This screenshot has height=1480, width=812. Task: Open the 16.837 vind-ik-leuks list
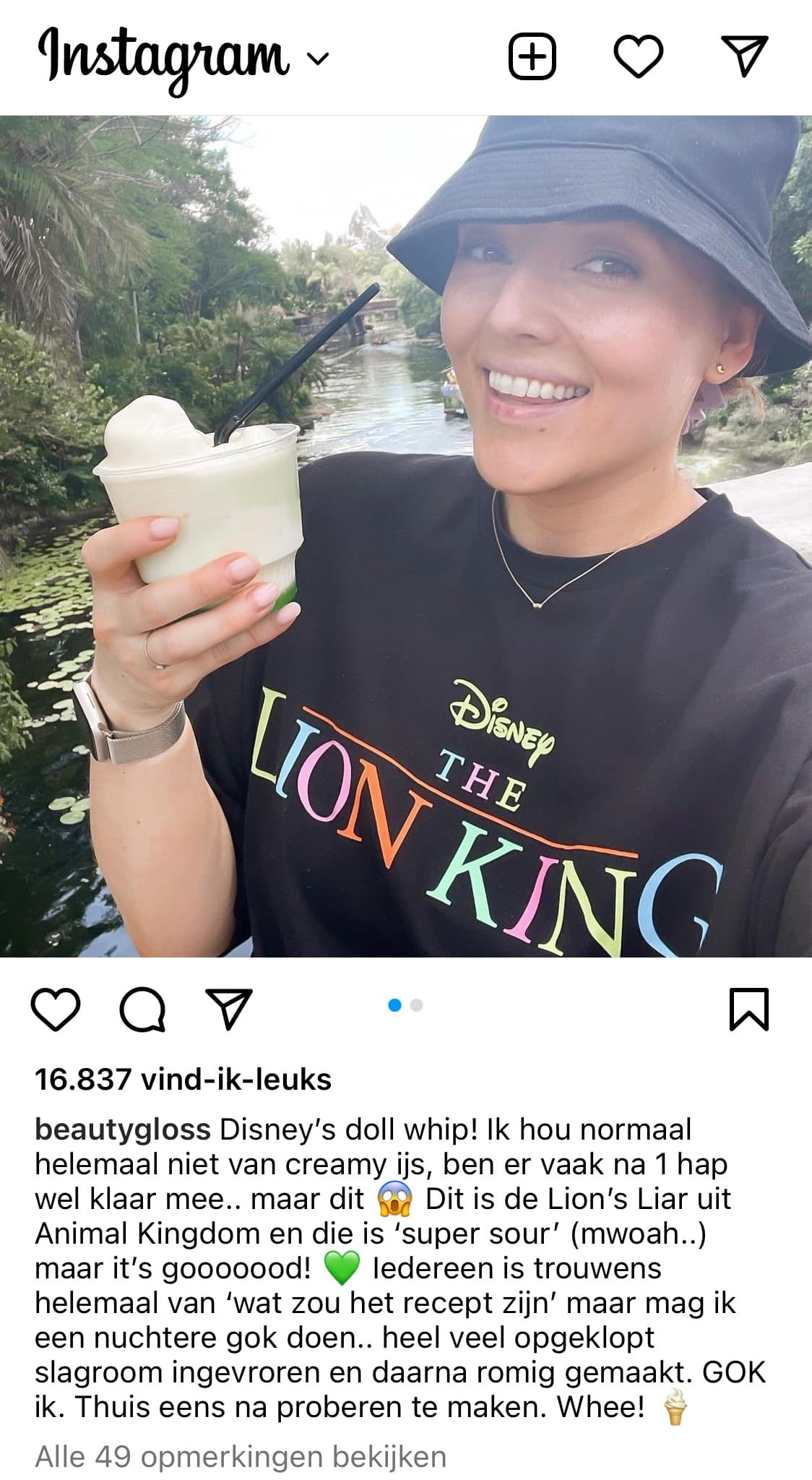(x=183, y=1080)
